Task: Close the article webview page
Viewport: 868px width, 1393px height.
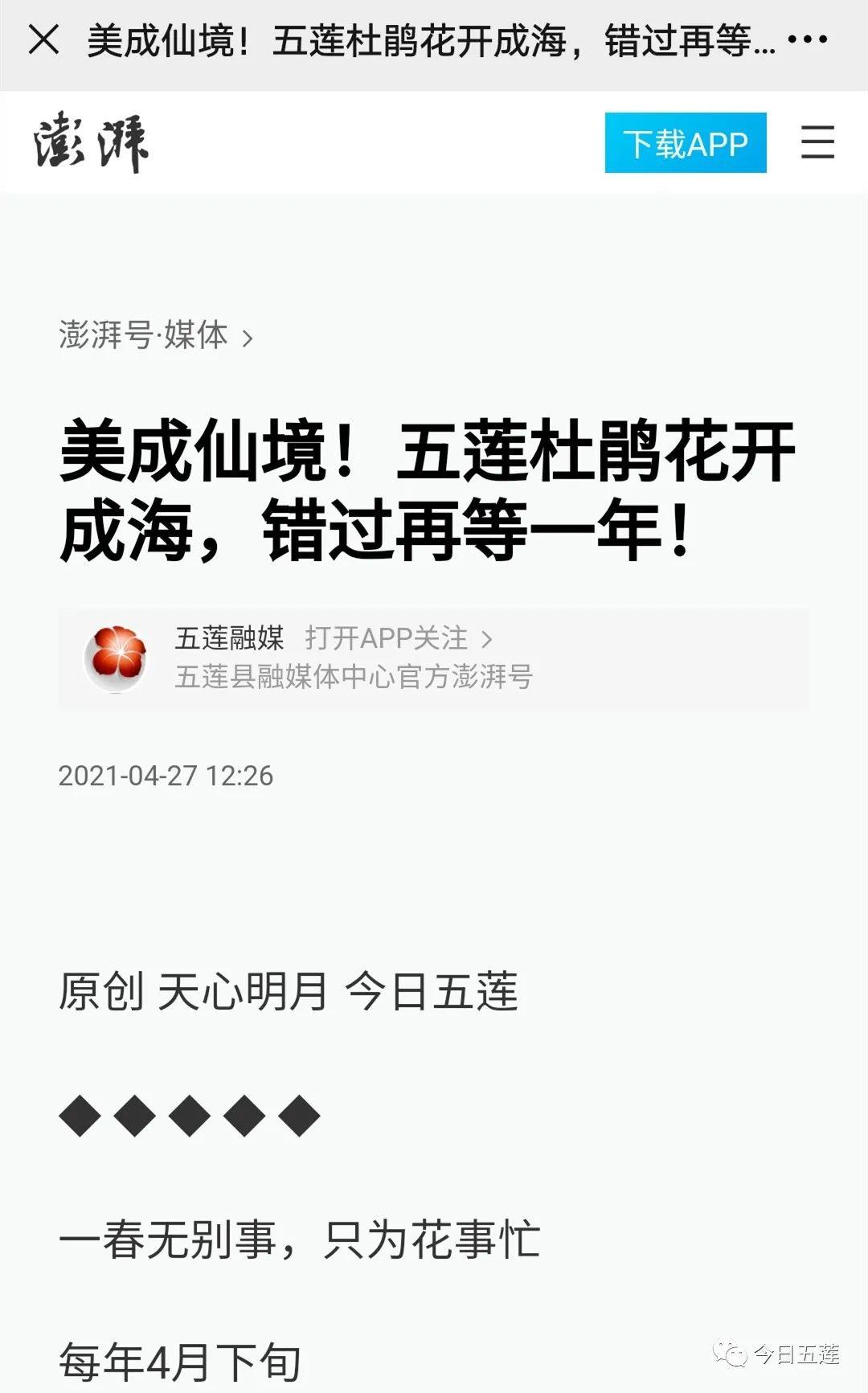Action: tap(43, 39)
